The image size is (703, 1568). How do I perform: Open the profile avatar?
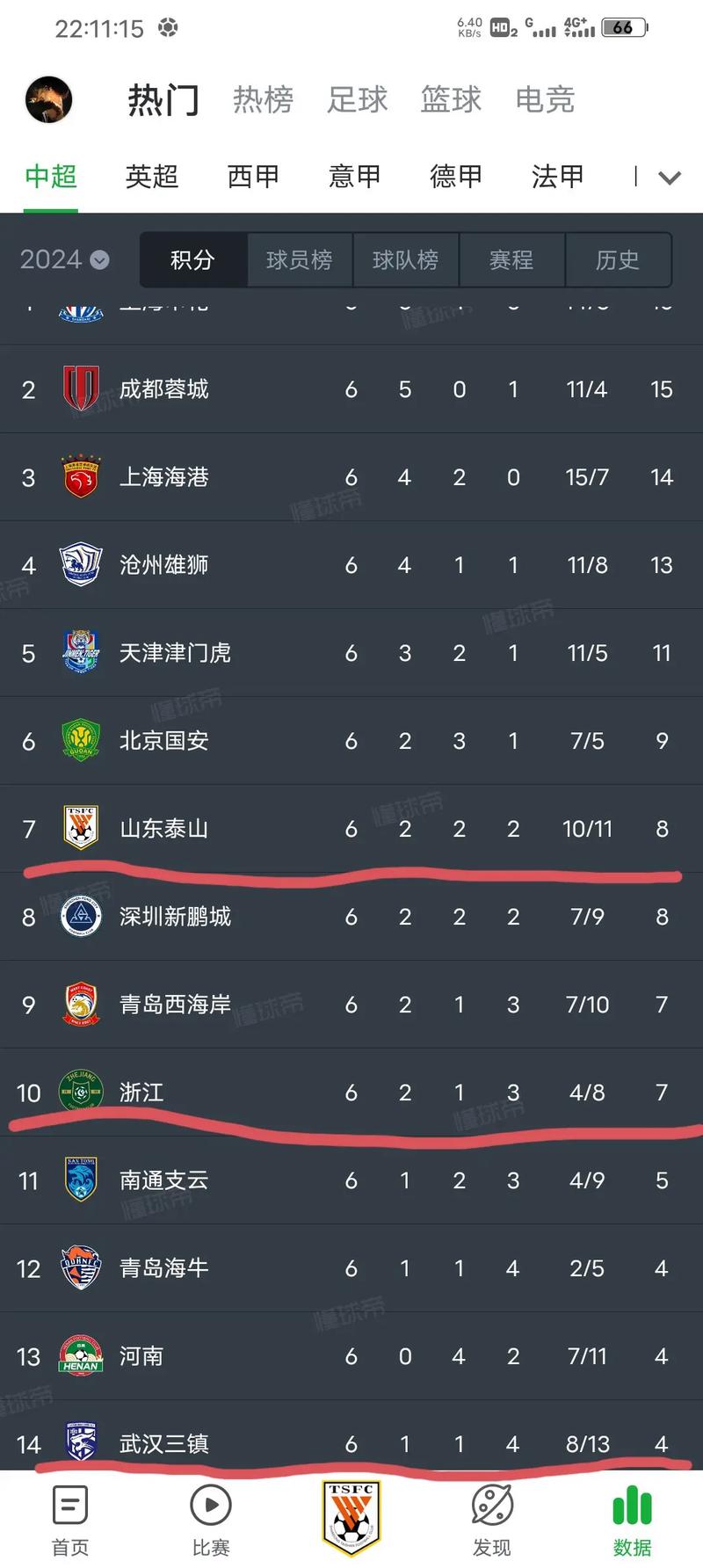click(48, 99)
